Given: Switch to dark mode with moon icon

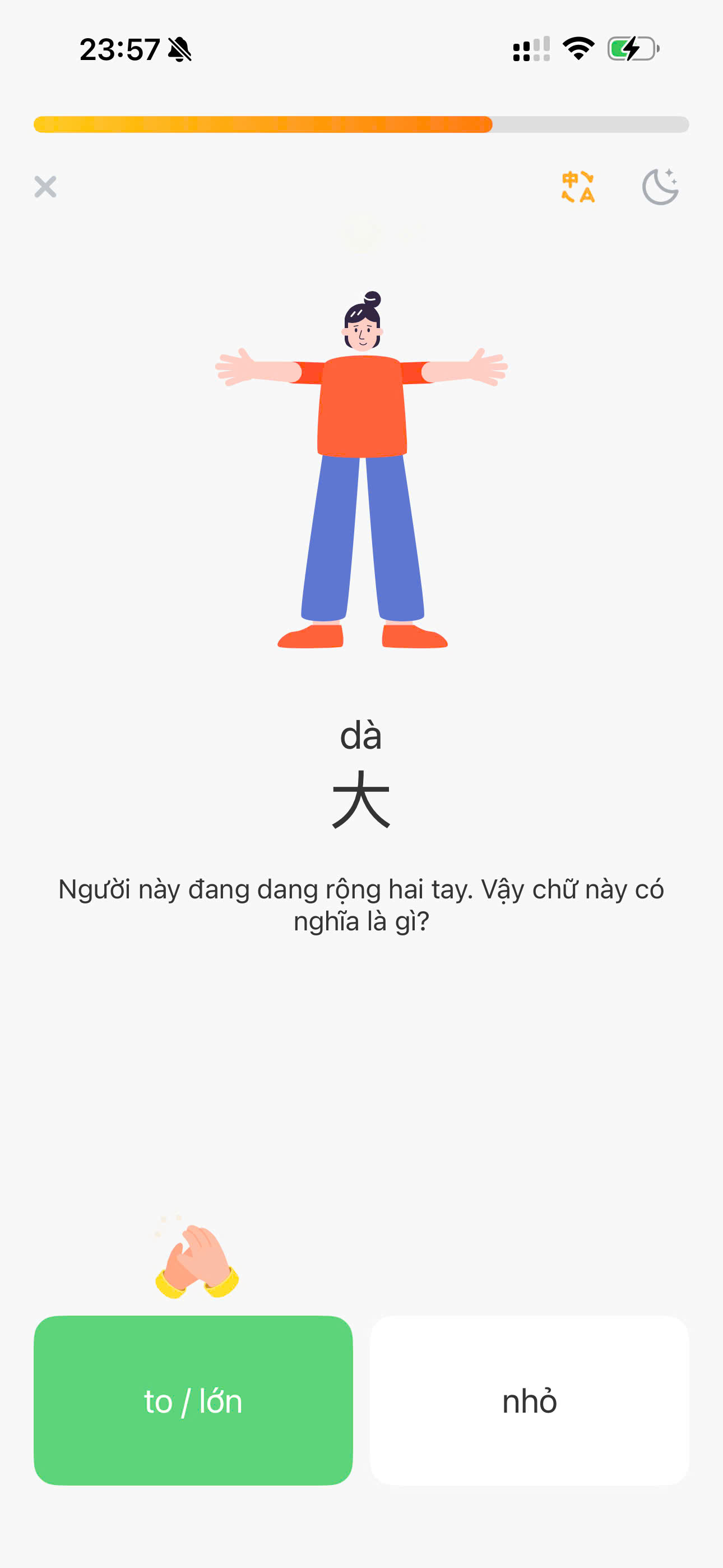Looking at the screenshot, I should click(661, 186).
